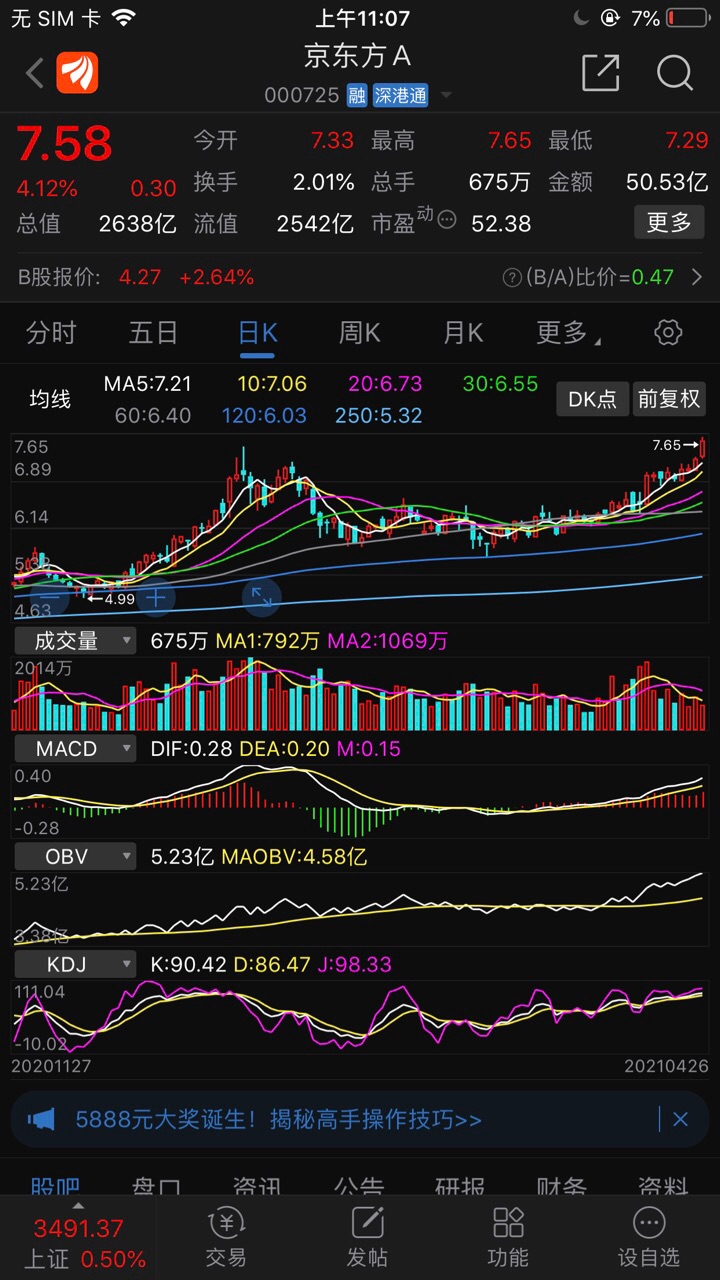Tap 设自选 to add to watchlist

649,1236
